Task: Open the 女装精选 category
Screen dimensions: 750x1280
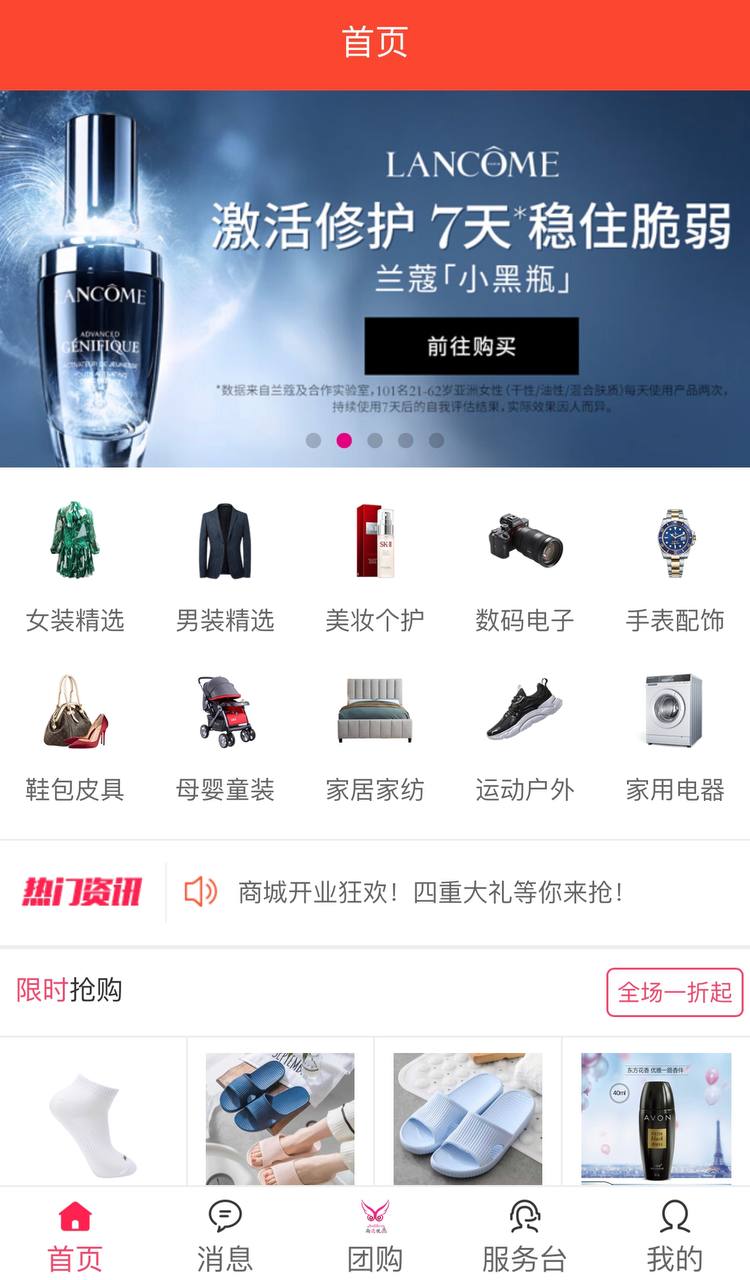Action: [75, 567]
